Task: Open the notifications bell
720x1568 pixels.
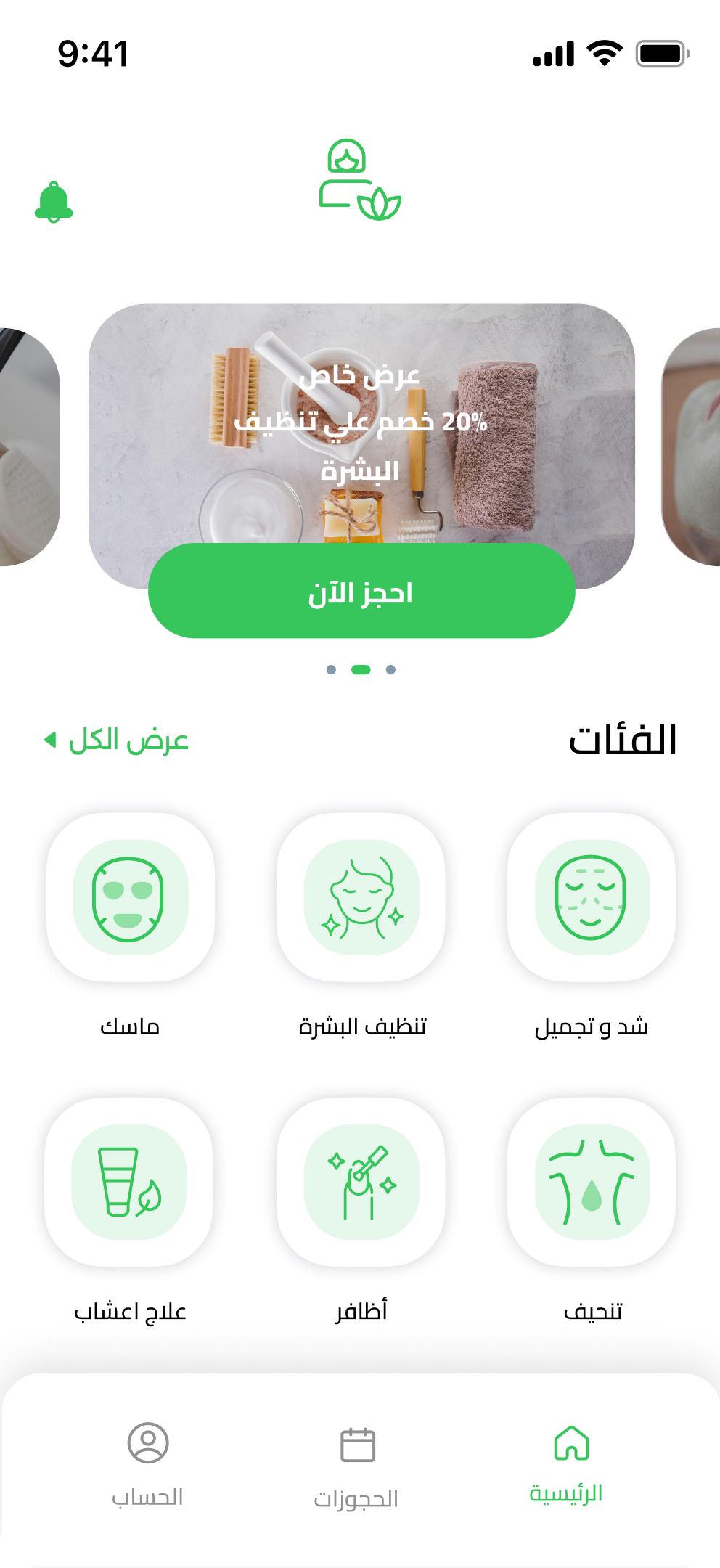Action: click(x=54, y=202)
